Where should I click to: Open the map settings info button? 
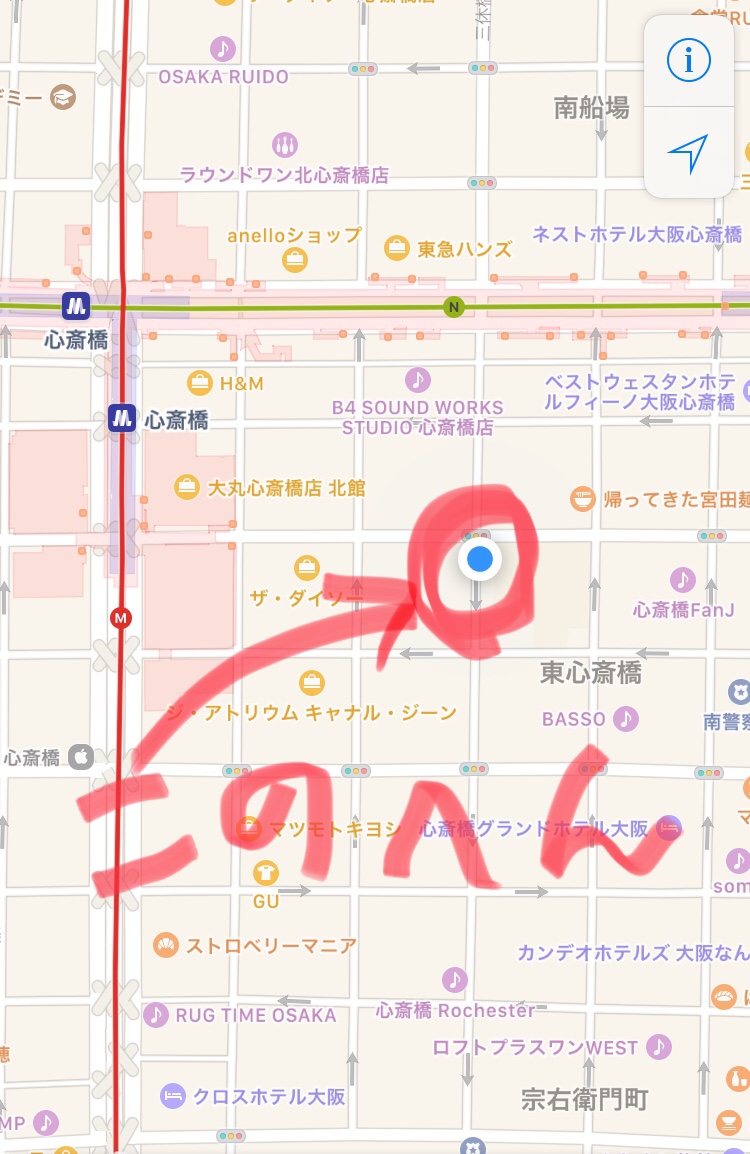pyautogui.click(x=688, y=62)
